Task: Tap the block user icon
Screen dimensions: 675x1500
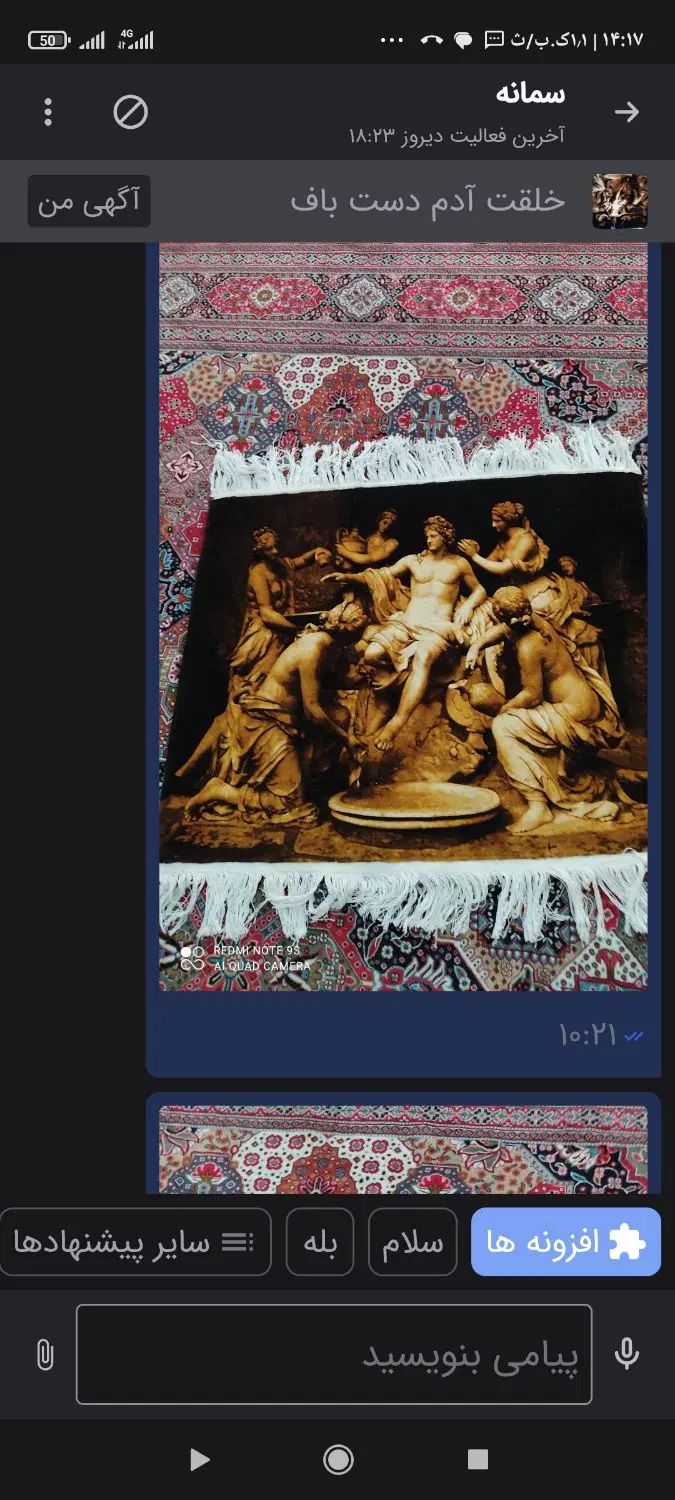Action: point(130,112)
